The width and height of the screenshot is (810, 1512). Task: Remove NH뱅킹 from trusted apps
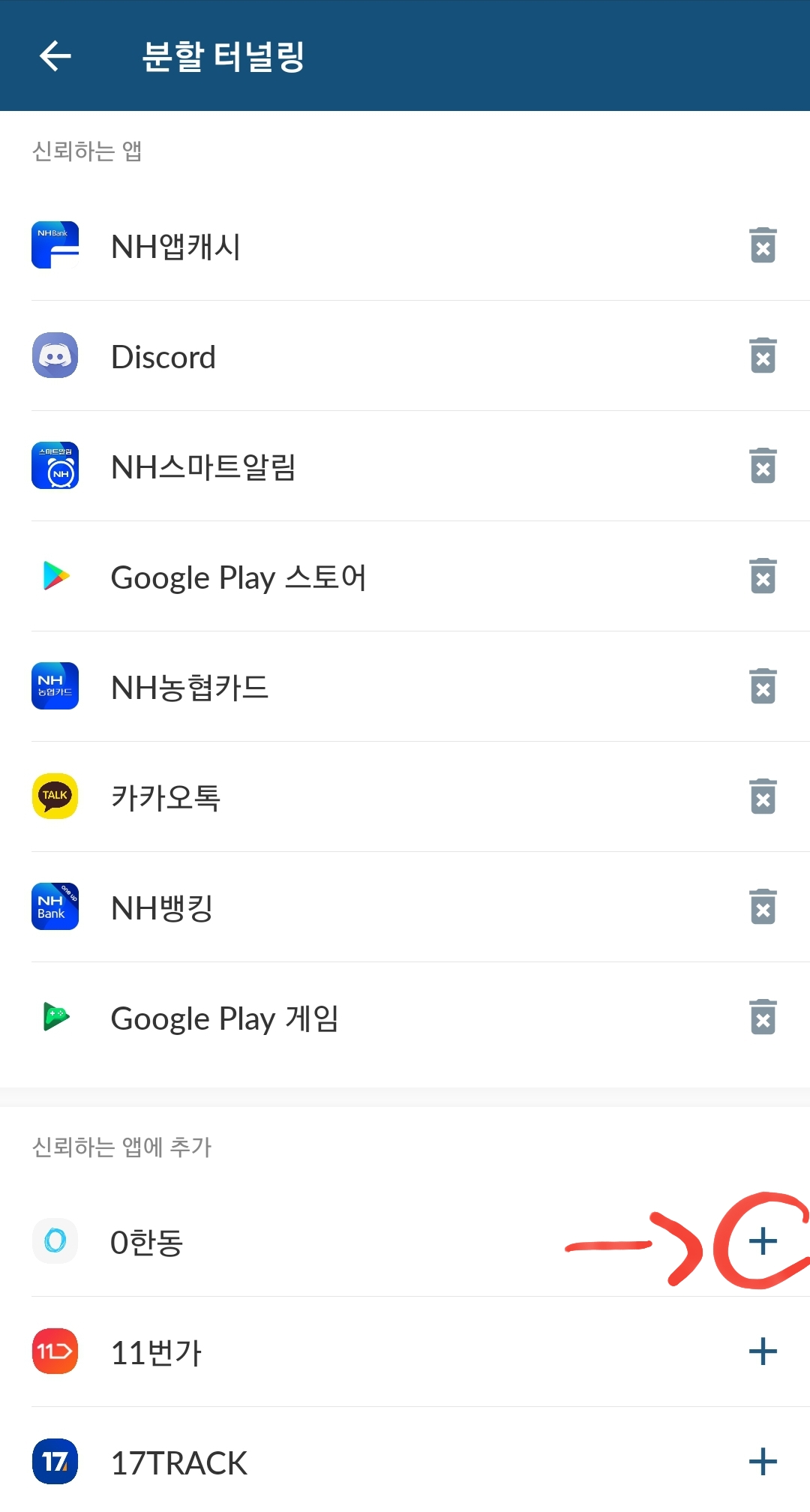tap(763, 907)
